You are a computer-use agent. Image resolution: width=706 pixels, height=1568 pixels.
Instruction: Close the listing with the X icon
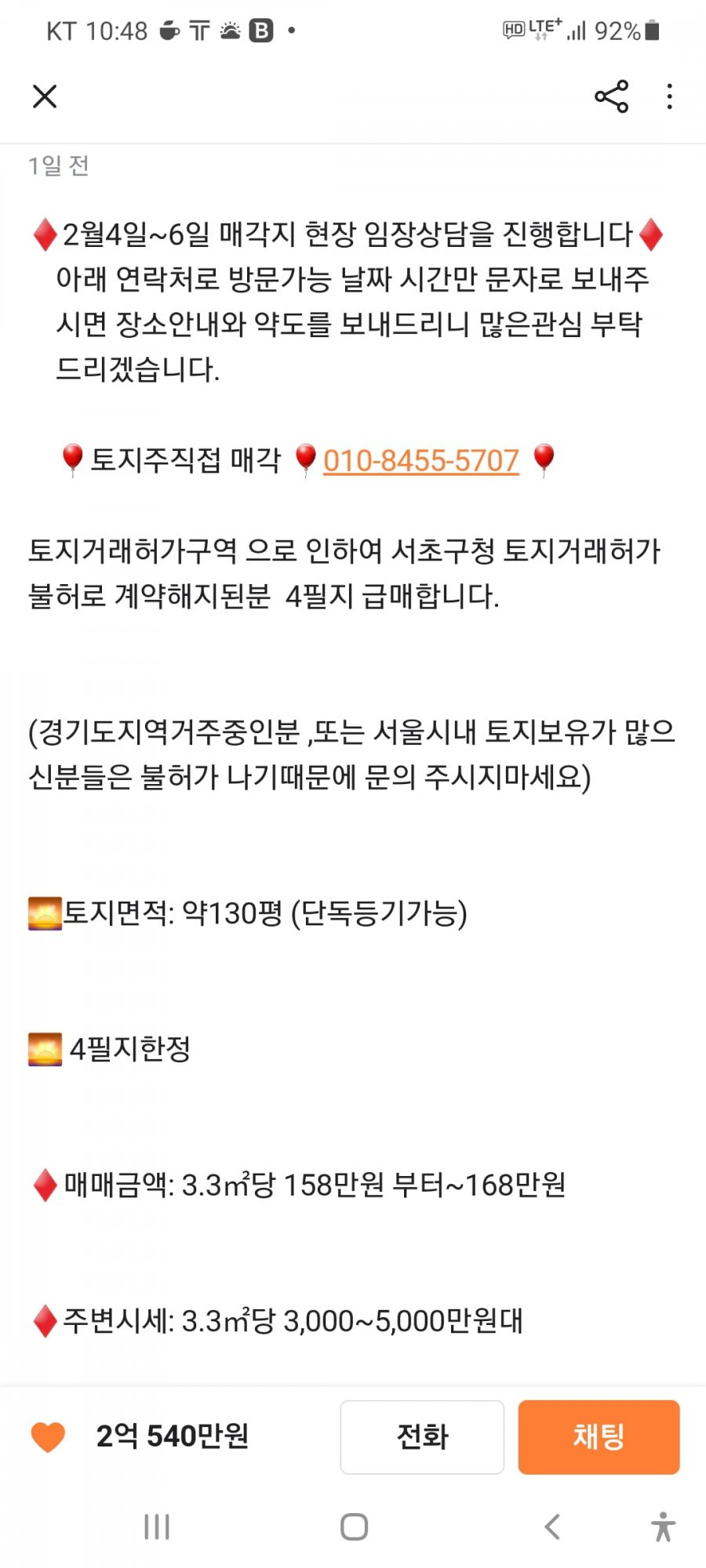pos(45,96)
